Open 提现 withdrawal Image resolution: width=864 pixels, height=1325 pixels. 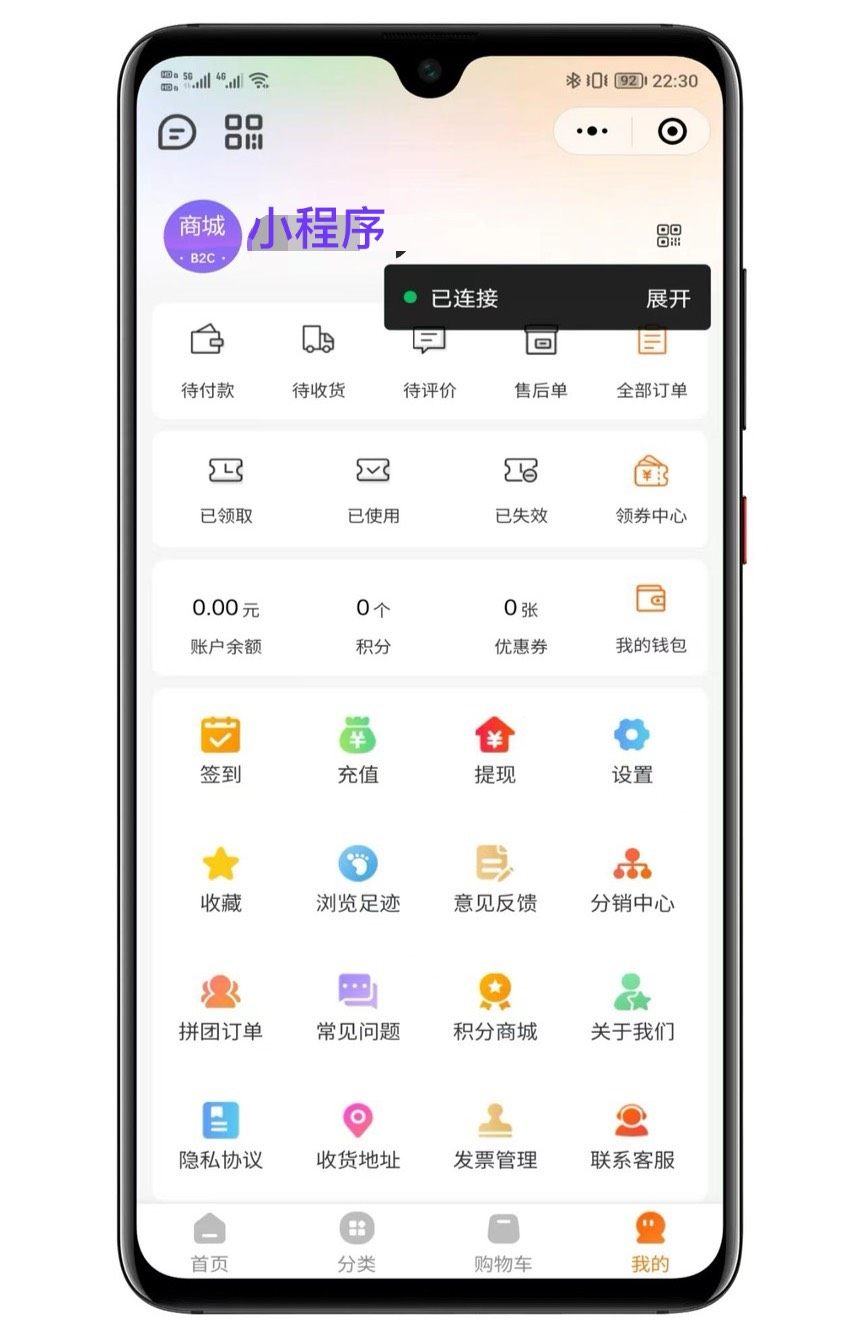point(495,749)
